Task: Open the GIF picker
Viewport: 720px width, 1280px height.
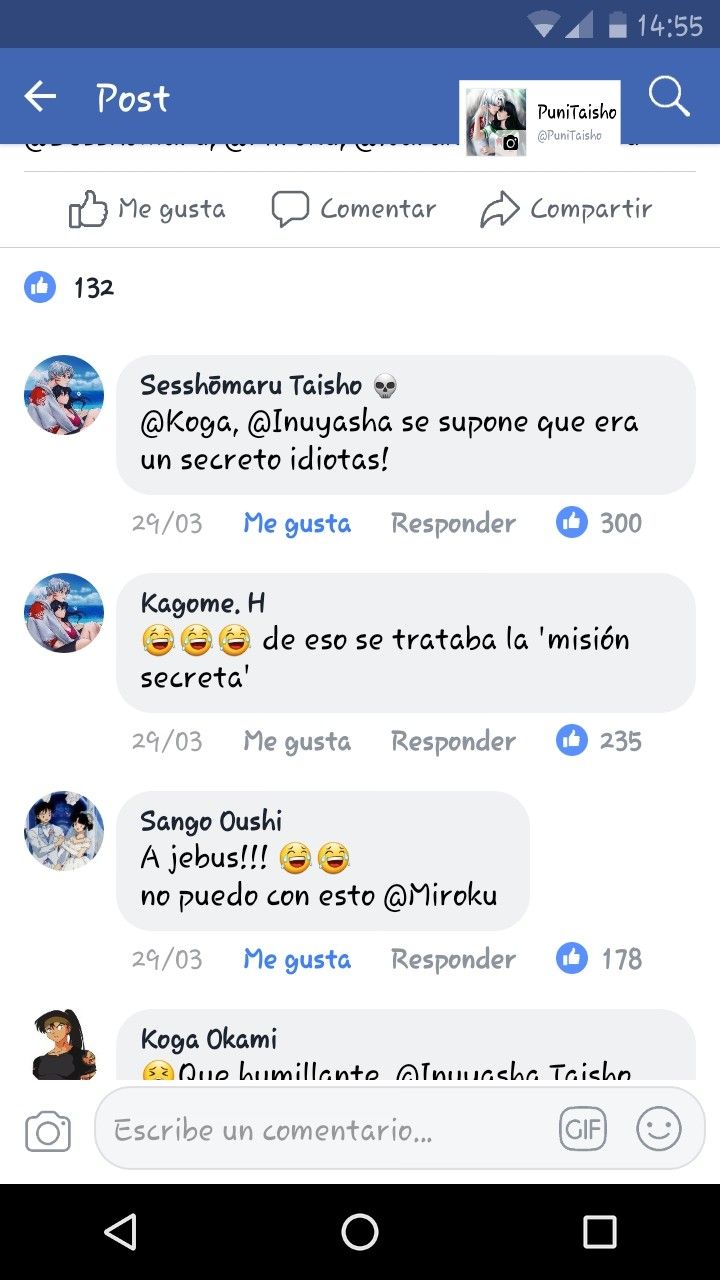Action: pyautogui.click(x=583, y=1130)
